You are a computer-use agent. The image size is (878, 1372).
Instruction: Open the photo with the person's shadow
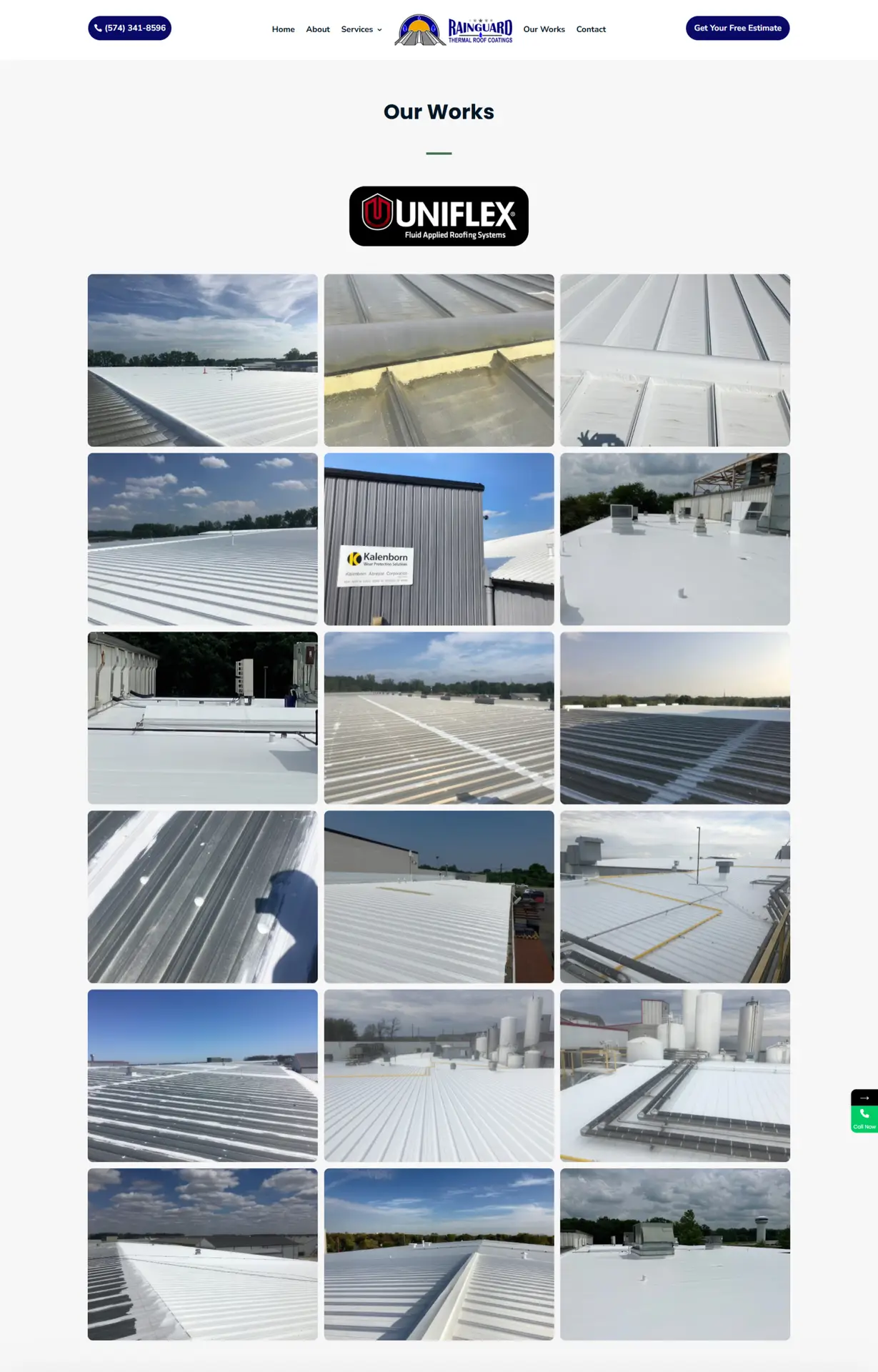202,896
